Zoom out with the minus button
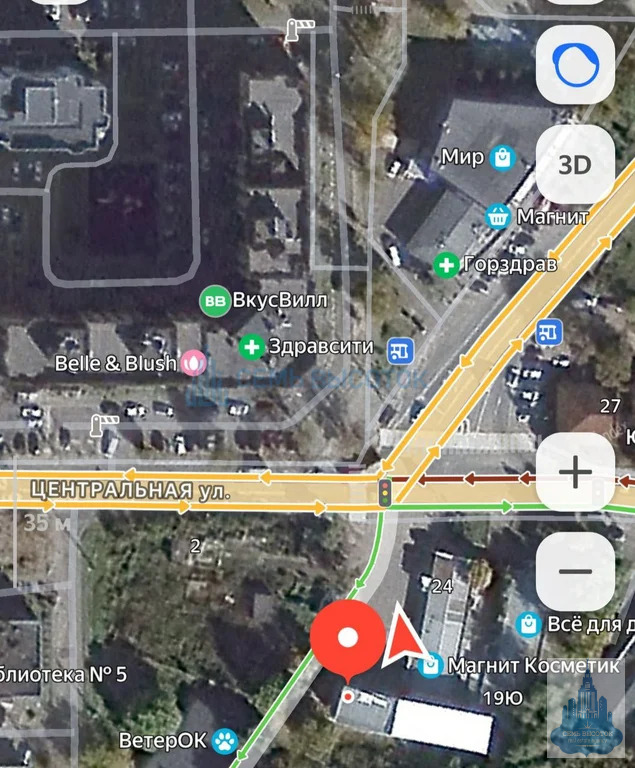Screen dimensions: 635x768 [575, 571]
